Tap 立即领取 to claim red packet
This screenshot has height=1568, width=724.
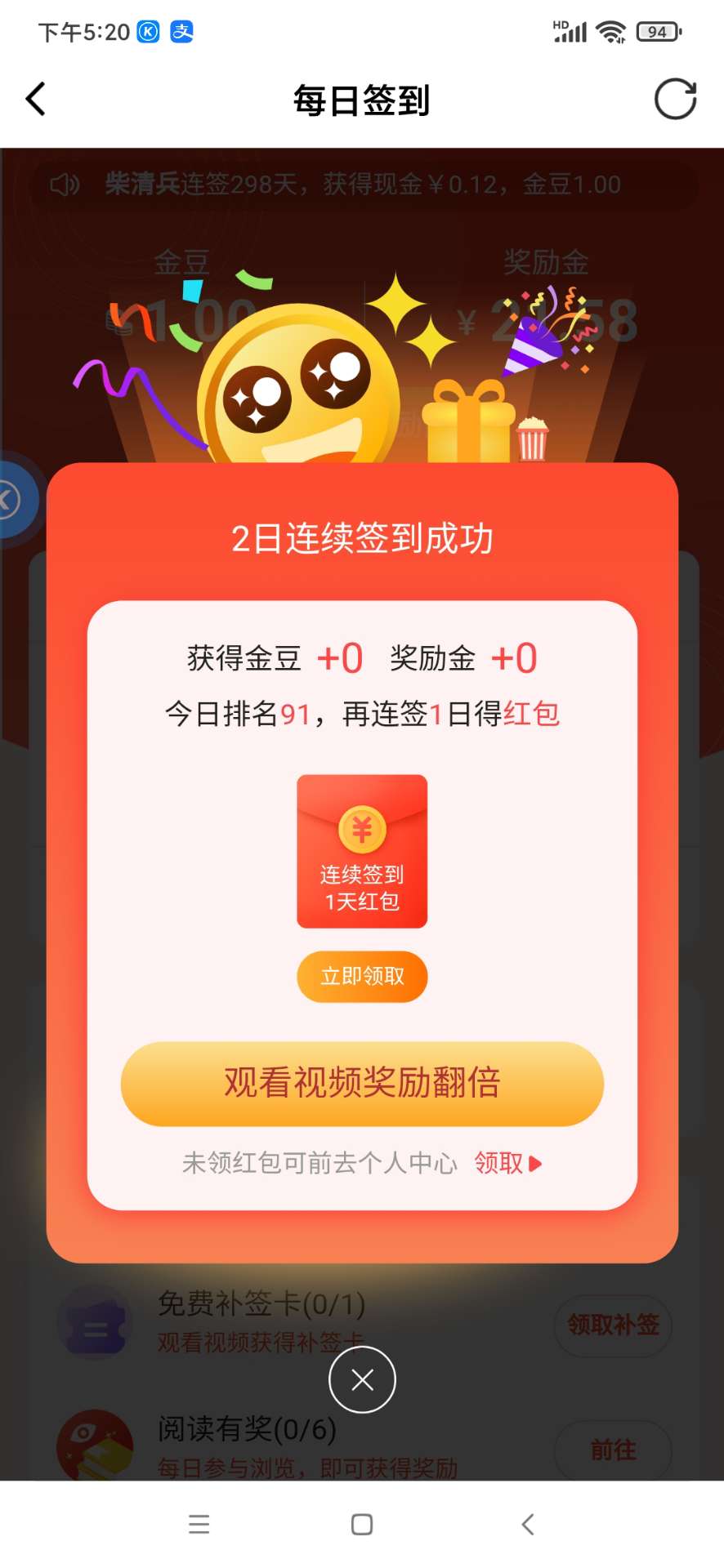pos(362,976)
